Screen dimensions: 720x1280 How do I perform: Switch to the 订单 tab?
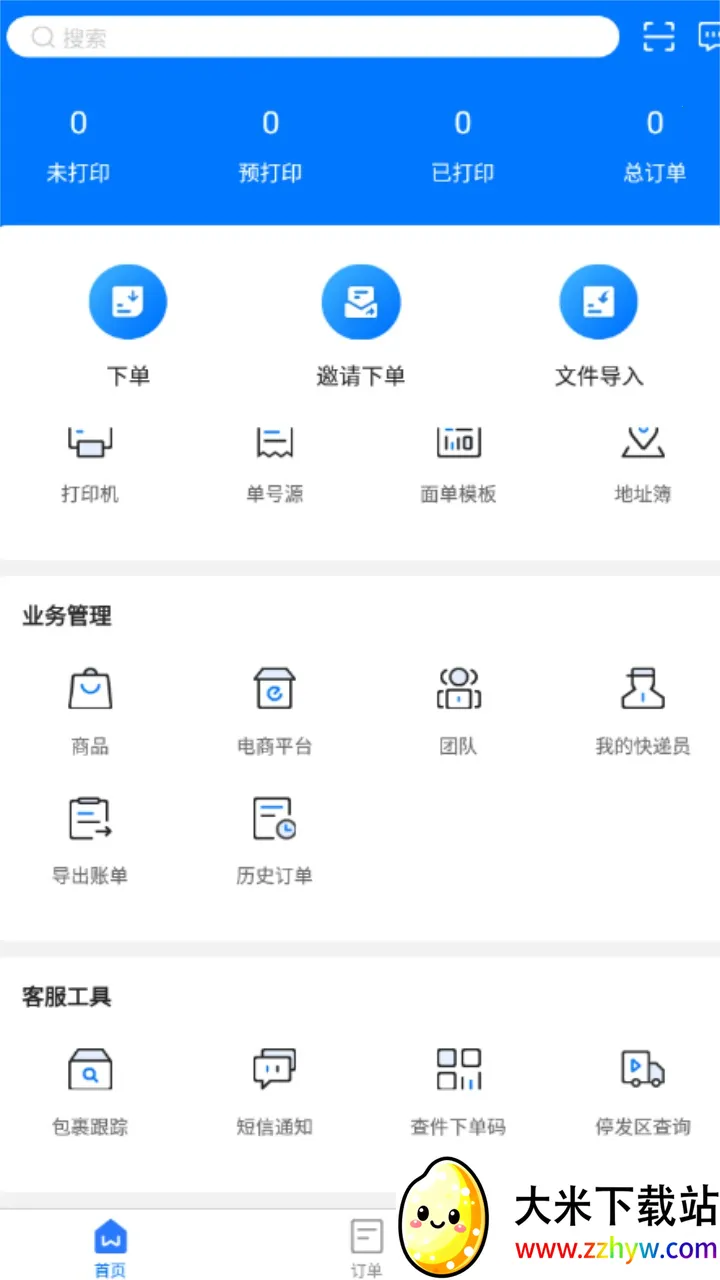pos(366,1247)
